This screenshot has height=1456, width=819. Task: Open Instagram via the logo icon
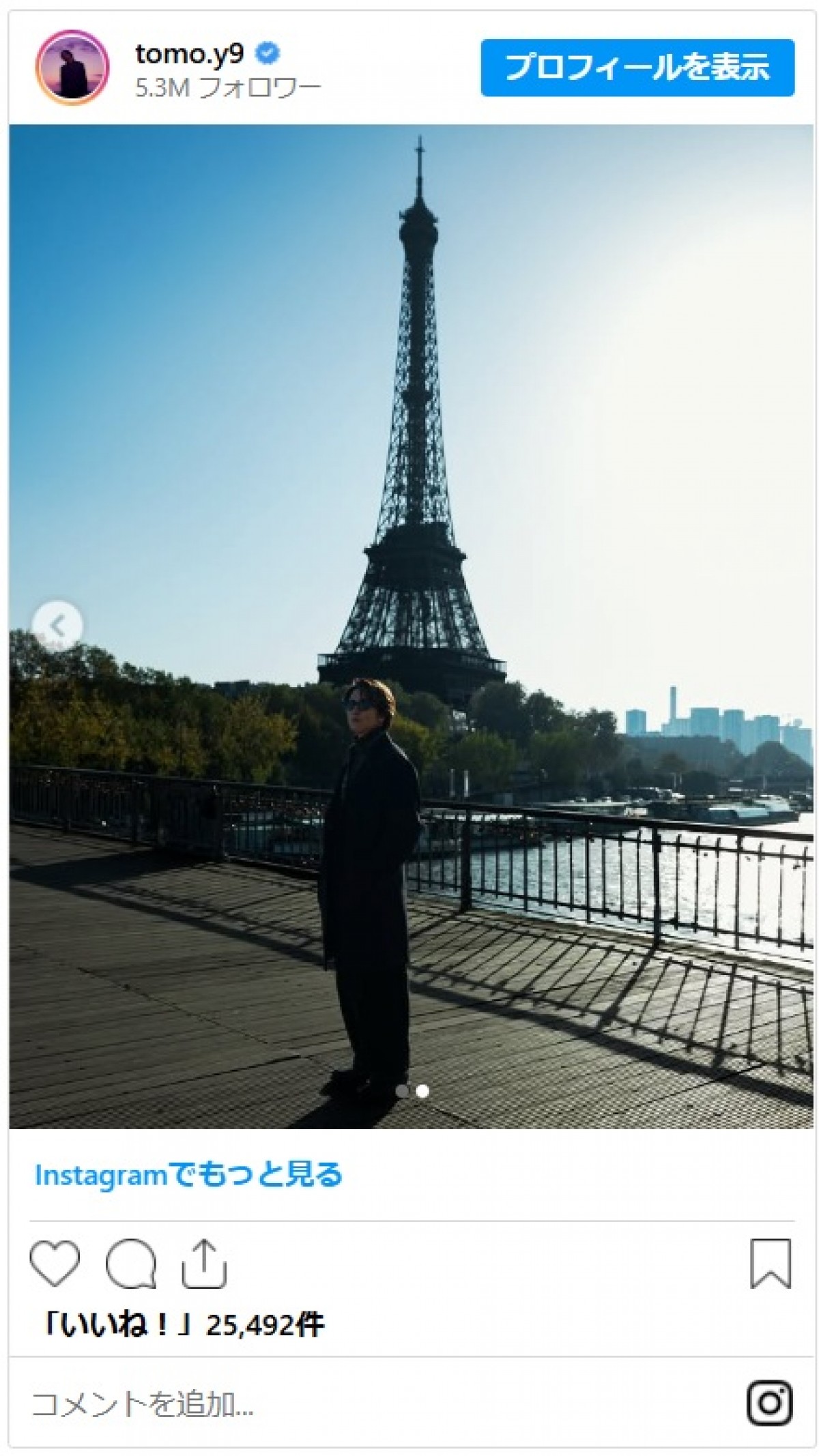tap(770, 1403)
